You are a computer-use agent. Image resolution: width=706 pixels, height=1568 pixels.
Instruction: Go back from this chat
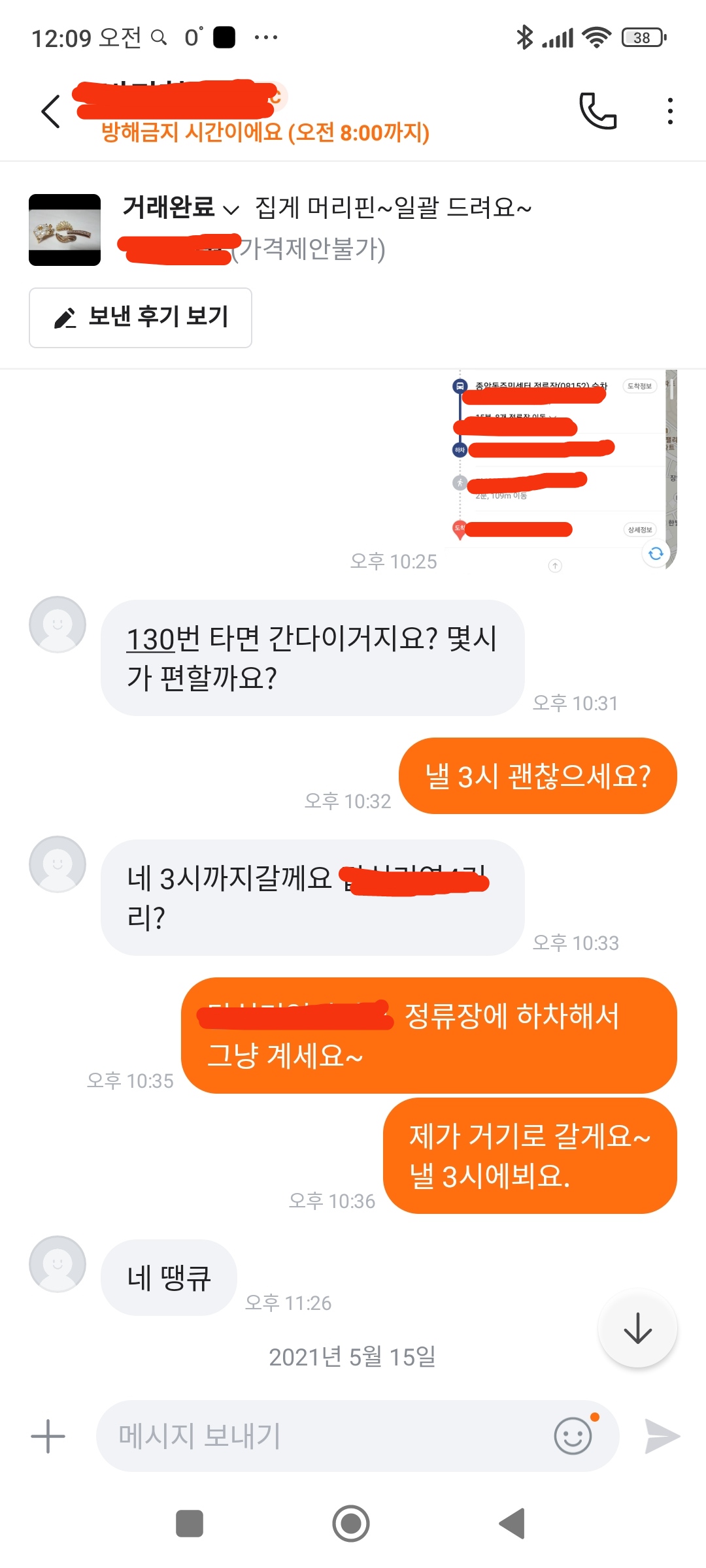(51, 112)
